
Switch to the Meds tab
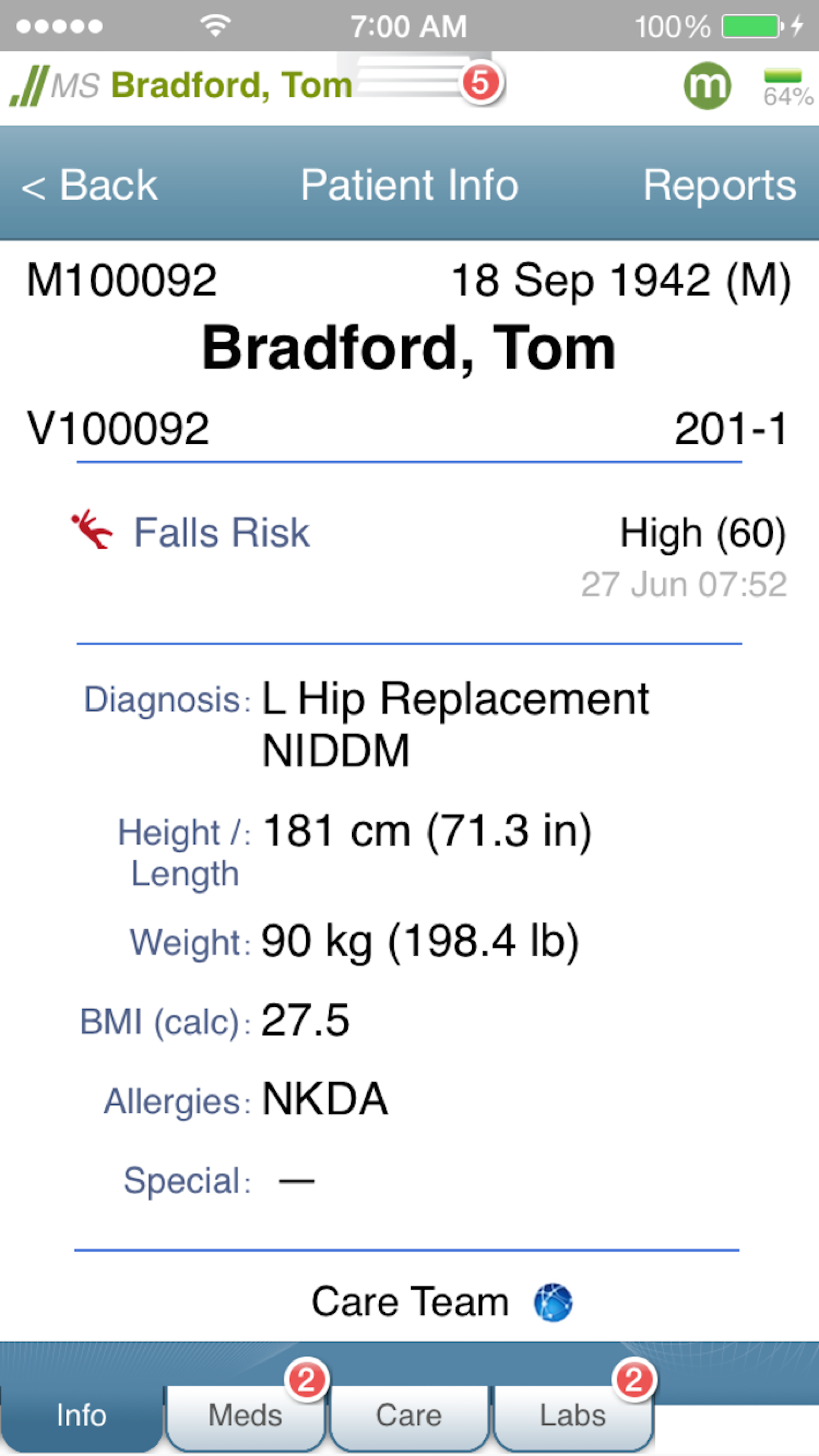click(x=245, y=1416)
